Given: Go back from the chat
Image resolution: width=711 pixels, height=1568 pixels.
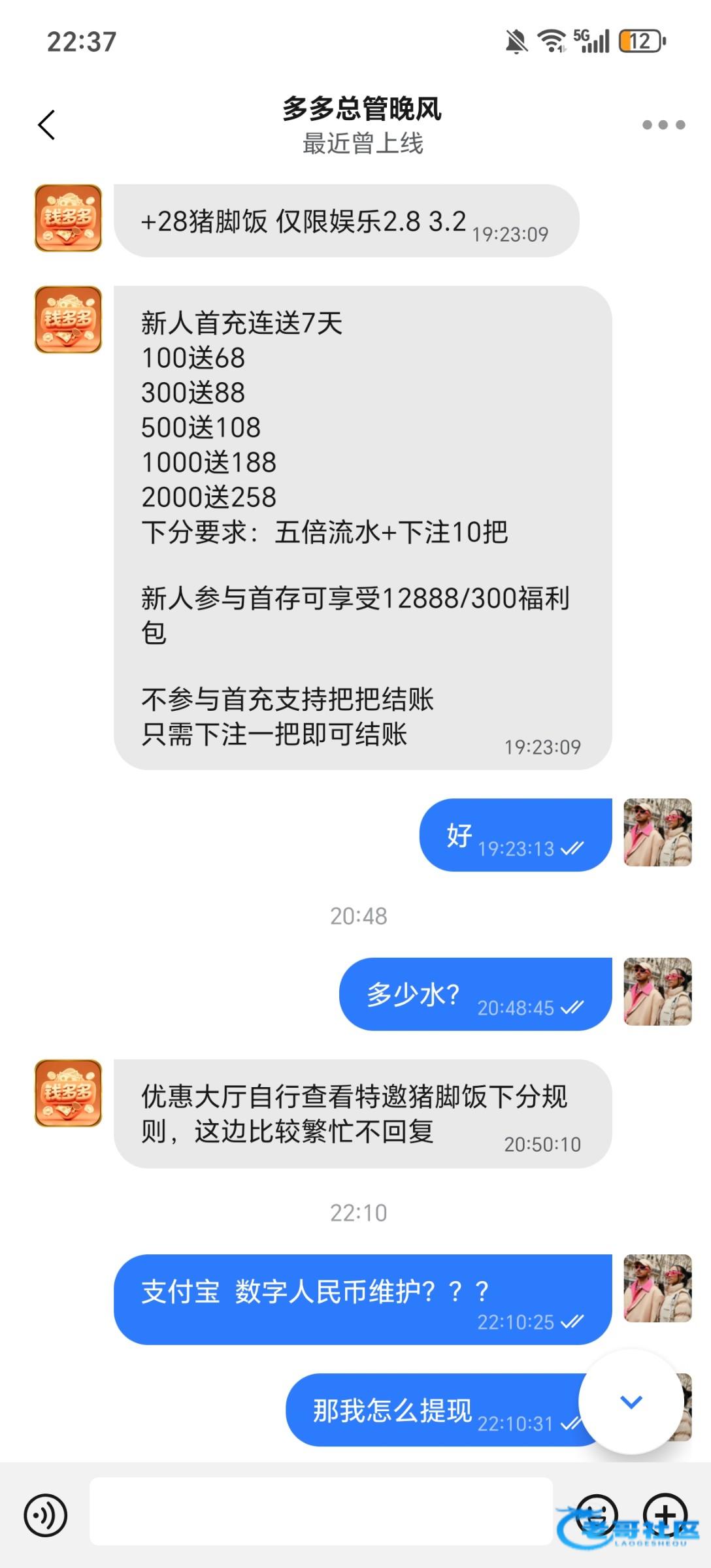Looking at the screenshot, I should [46, 125].
